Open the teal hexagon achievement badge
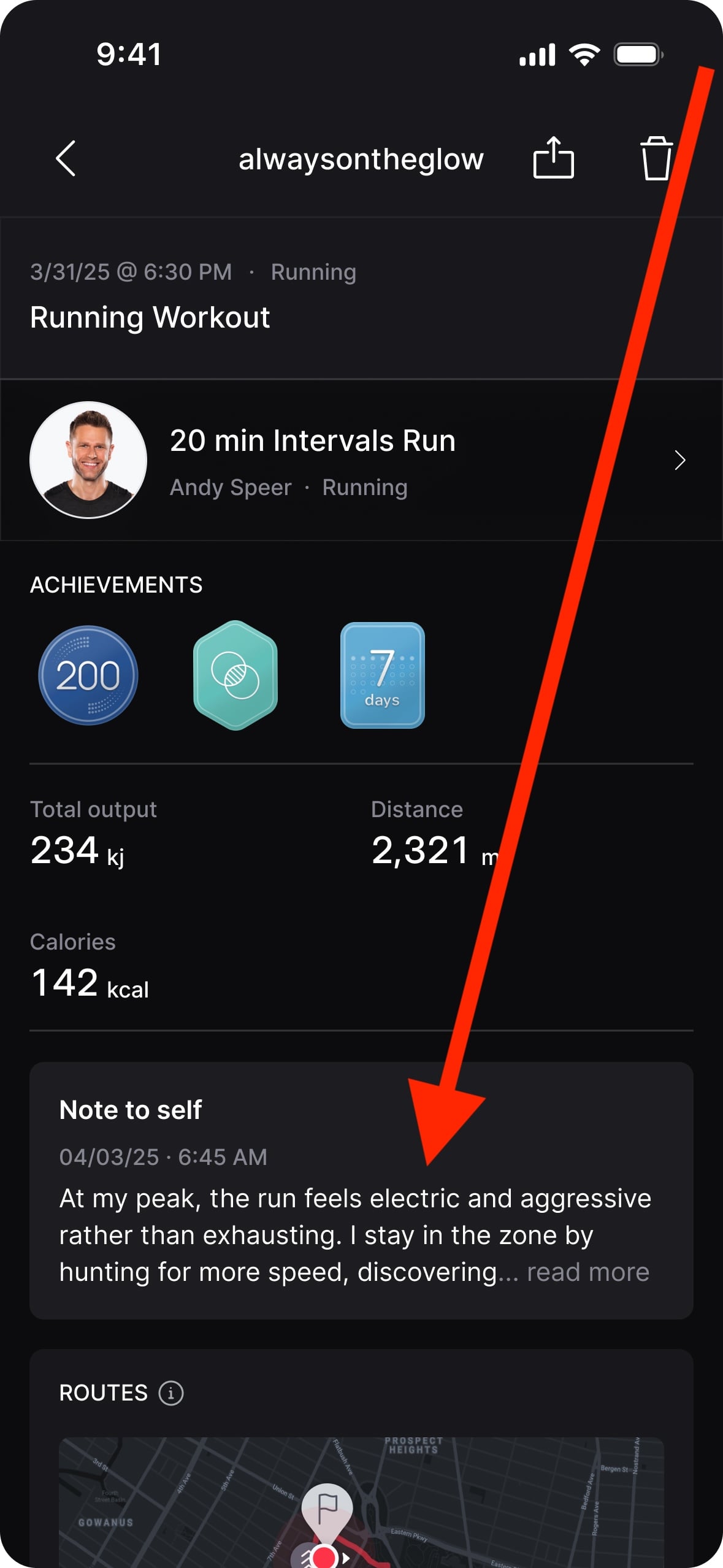 click(235, 675)
